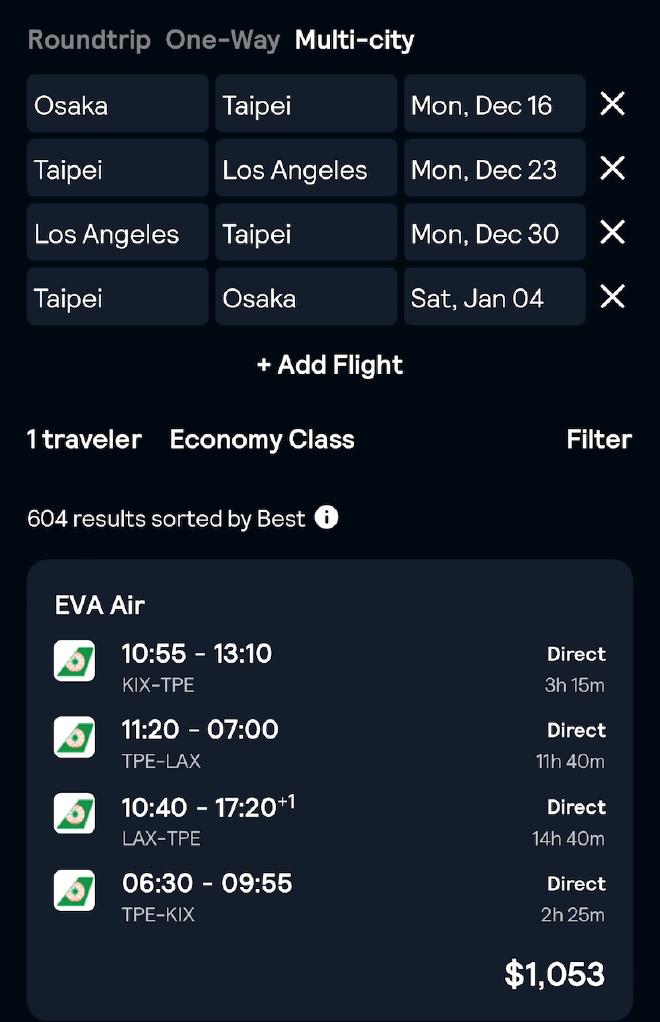Delete the Taipei to Los Angeles leg
The width and height of the screenshot is (660, 1022).
(612, 169)
